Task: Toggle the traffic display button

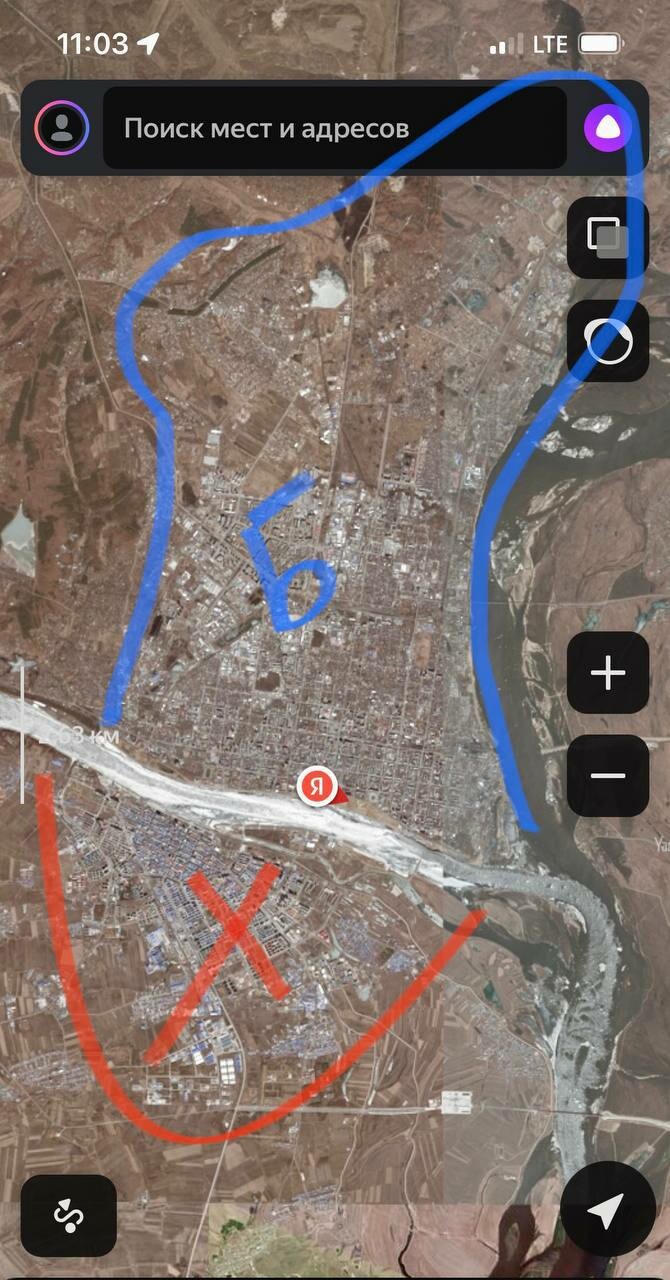Action: coord(607,342)
